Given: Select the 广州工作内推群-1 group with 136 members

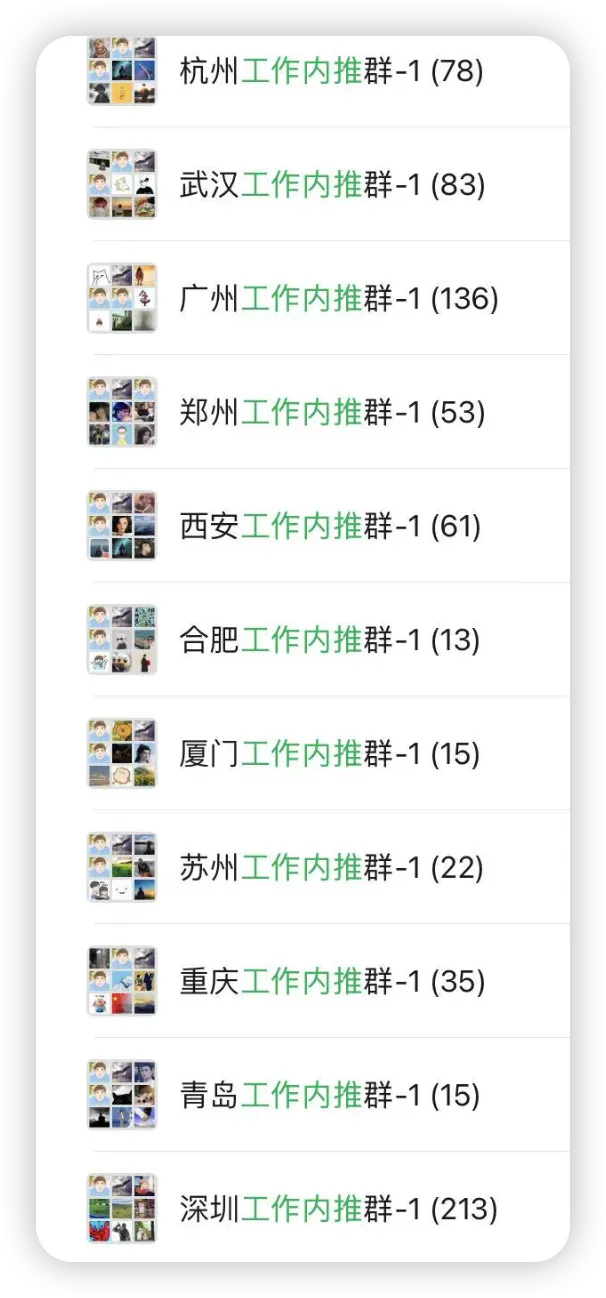Looking at the screenshot, I should (338, 298).
